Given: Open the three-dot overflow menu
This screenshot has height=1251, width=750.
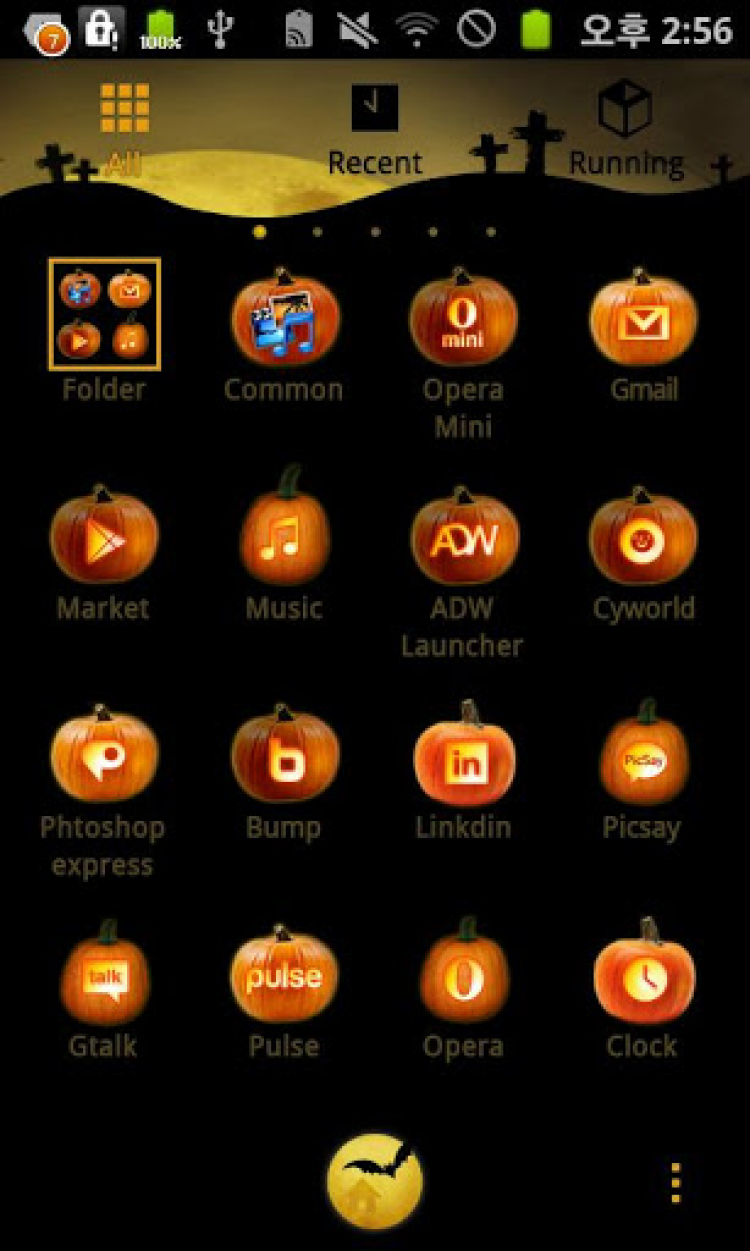Looking at the screenshot, I should click(676, 1183).
